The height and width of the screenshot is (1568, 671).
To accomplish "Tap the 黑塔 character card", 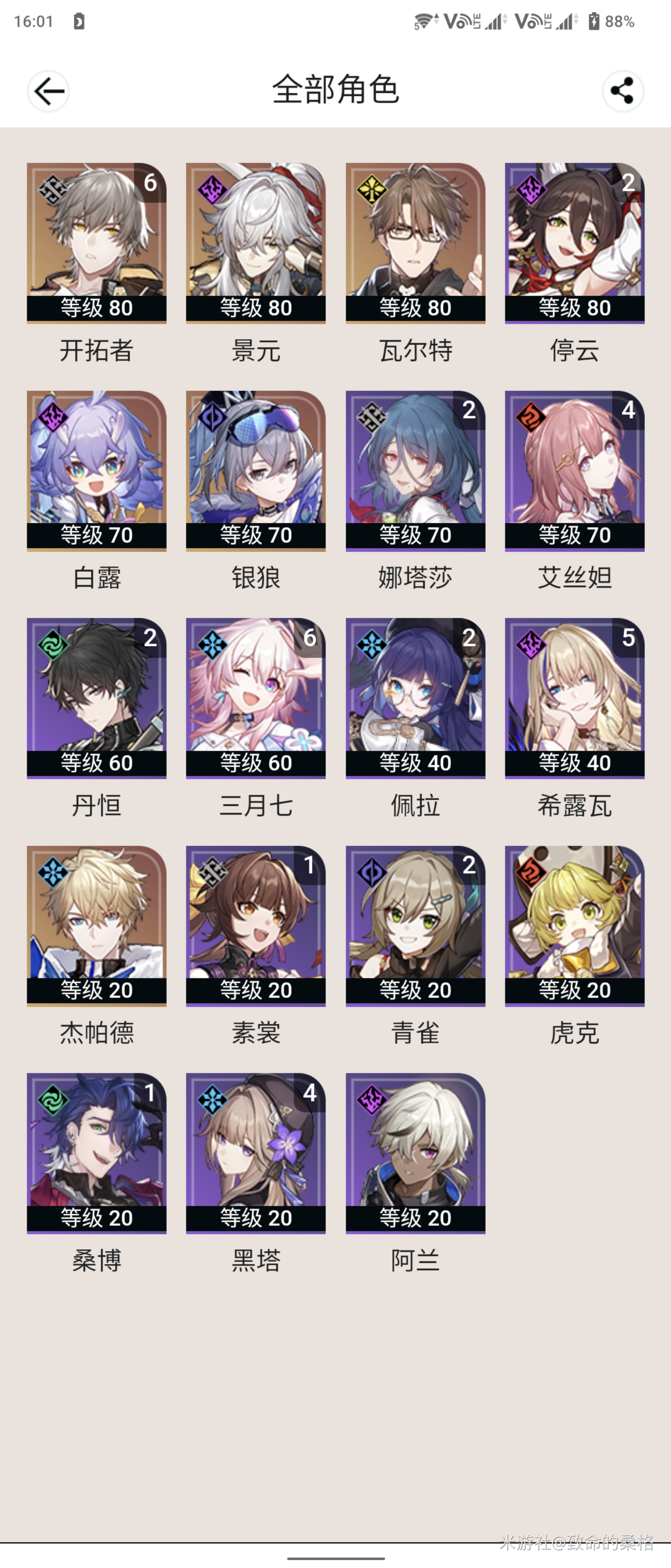I will [256, 1153].
